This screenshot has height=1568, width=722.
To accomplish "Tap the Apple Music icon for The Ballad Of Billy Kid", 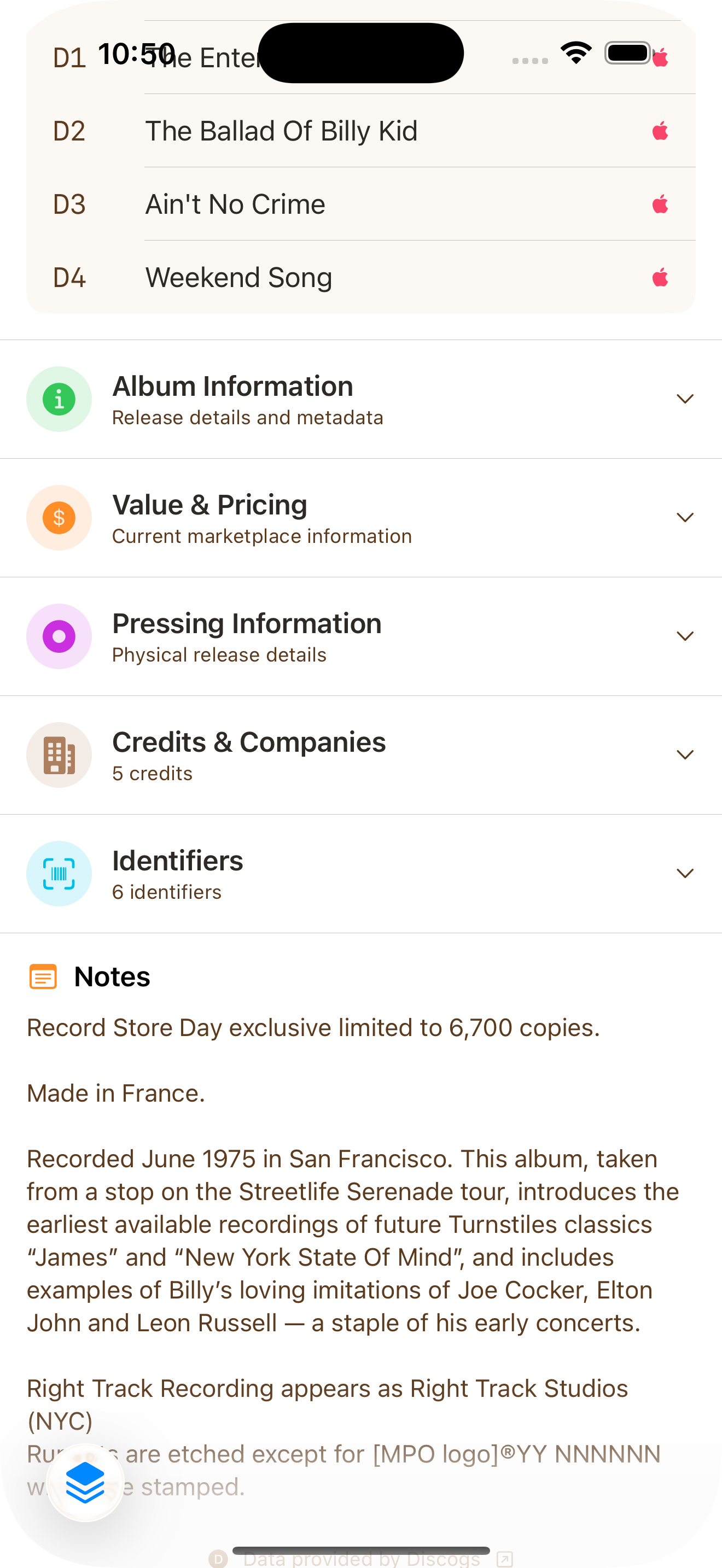I will (660, 130).
